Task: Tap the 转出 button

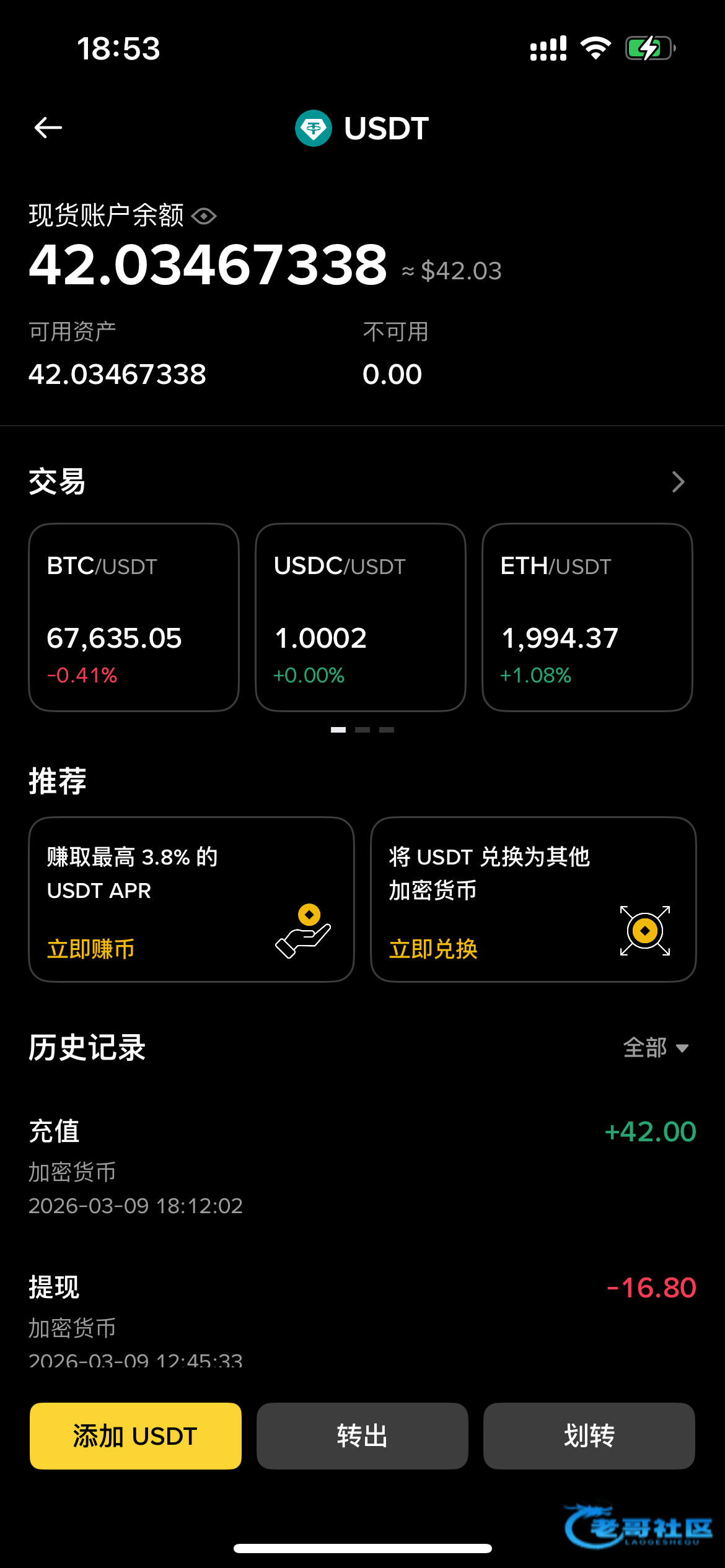Action: click(362, 1436)
